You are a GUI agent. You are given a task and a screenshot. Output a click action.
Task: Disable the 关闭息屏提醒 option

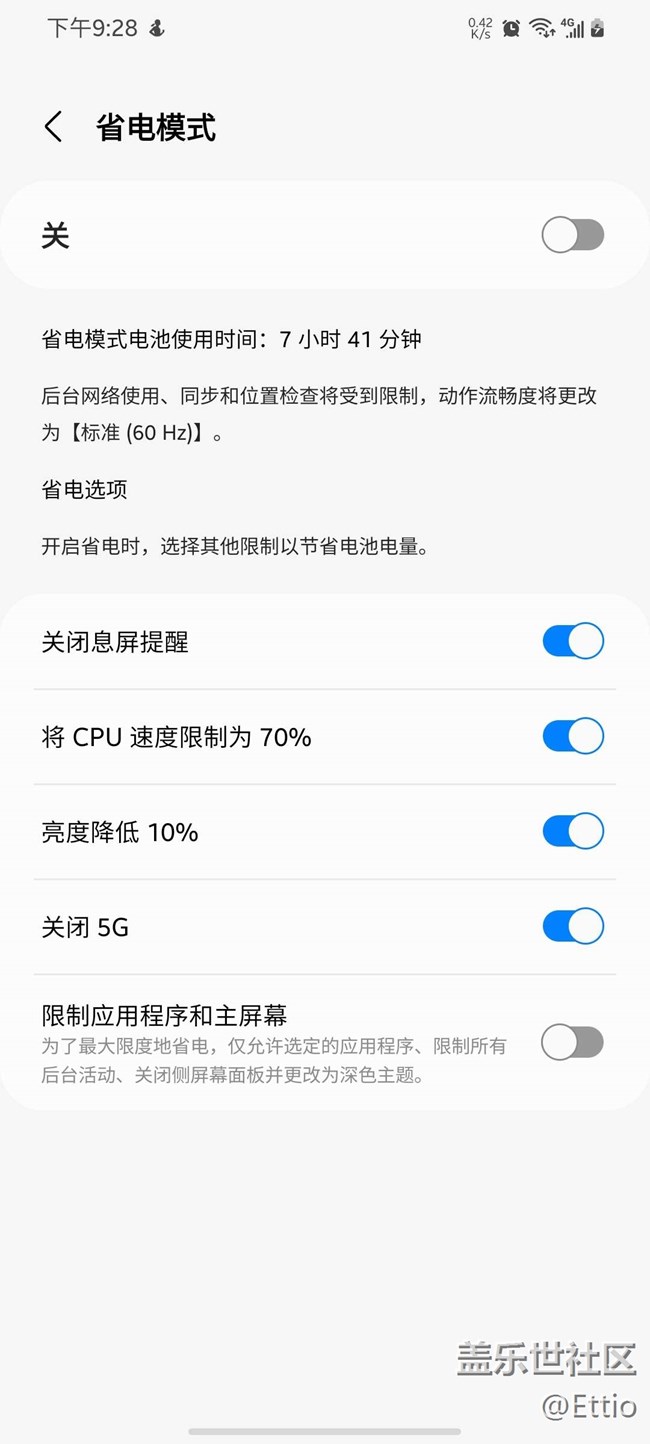pos(572,641)
